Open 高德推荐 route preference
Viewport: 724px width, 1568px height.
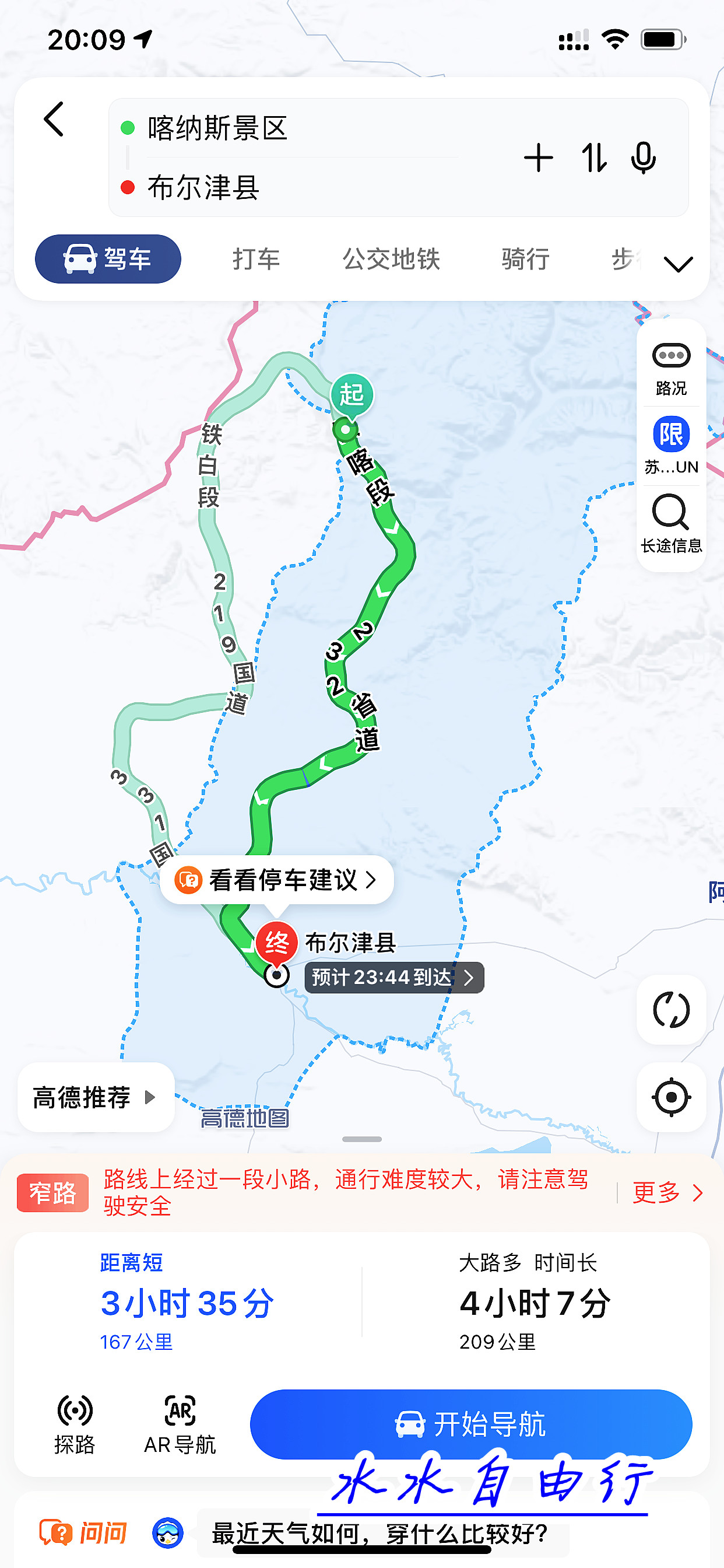pyautogui.click(x=96, y=1097)
